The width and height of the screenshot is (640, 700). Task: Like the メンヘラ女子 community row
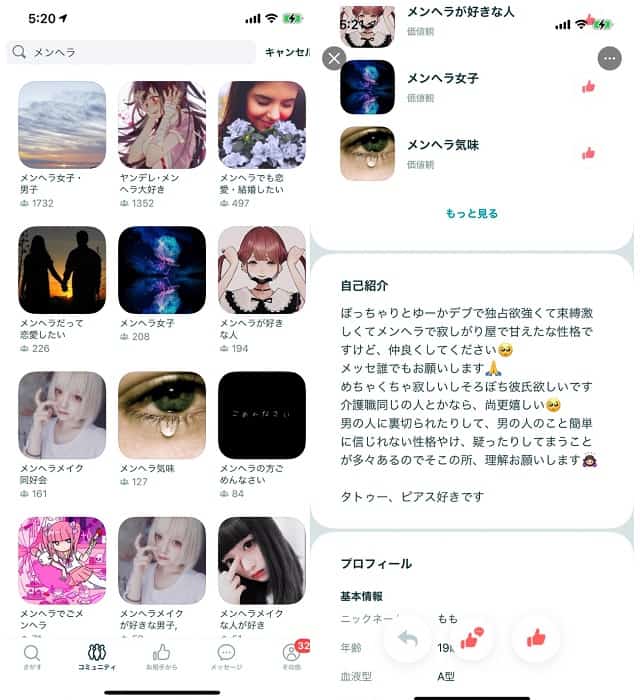[588, 87]
